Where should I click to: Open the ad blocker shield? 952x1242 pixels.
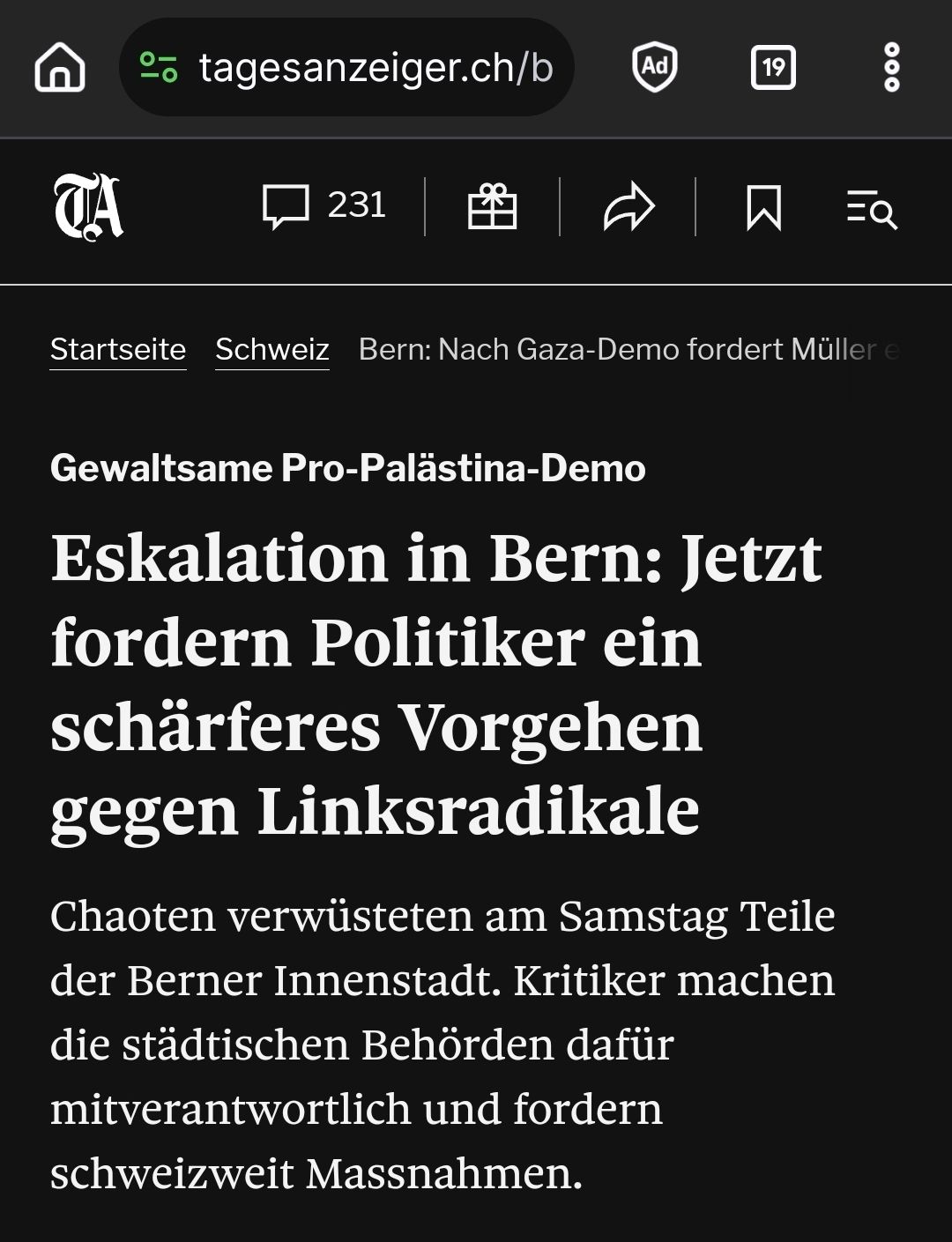click(x=655, y=68)
